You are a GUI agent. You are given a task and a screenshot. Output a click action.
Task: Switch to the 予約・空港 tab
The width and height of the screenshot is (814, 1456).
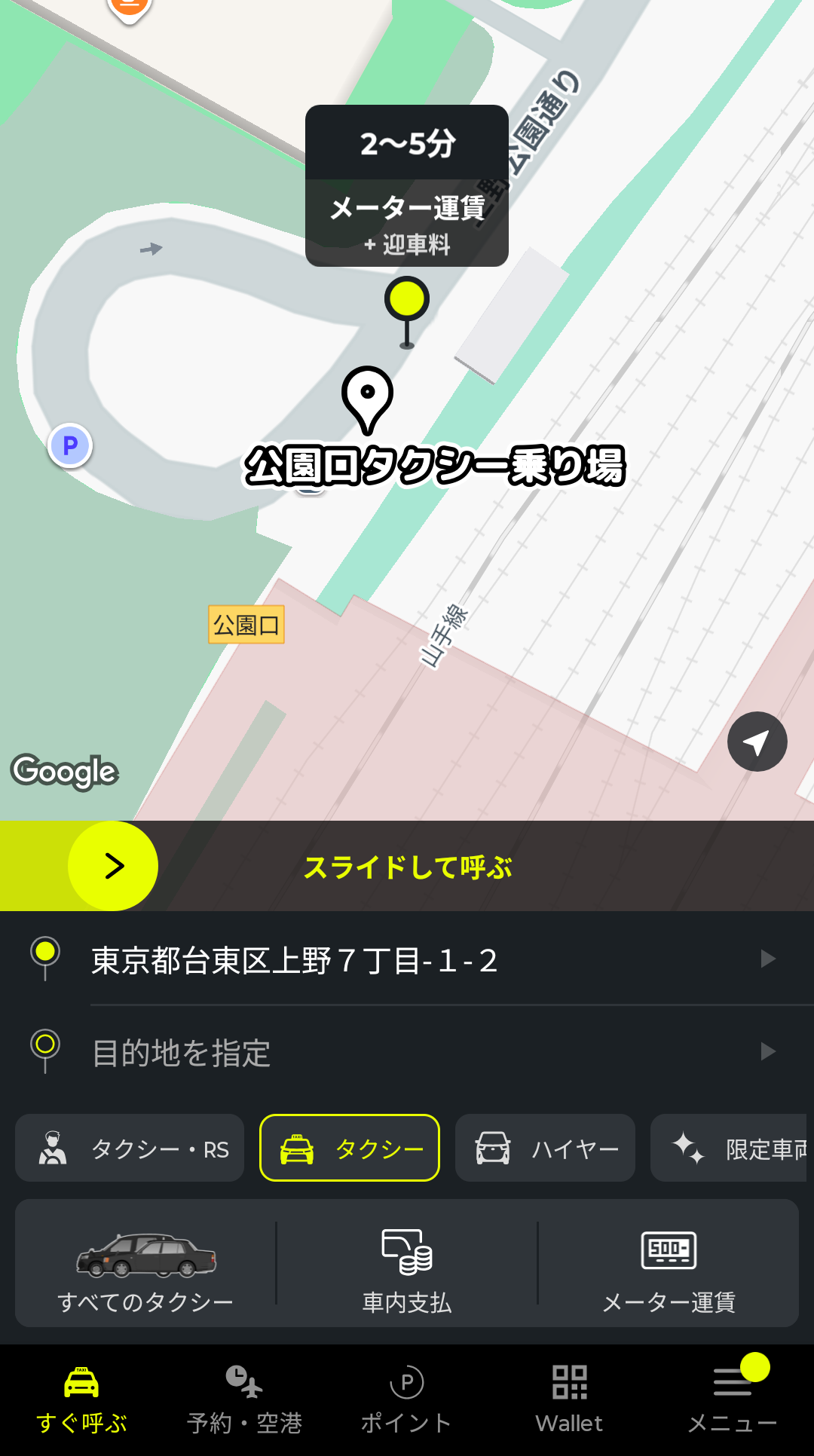244,1400
